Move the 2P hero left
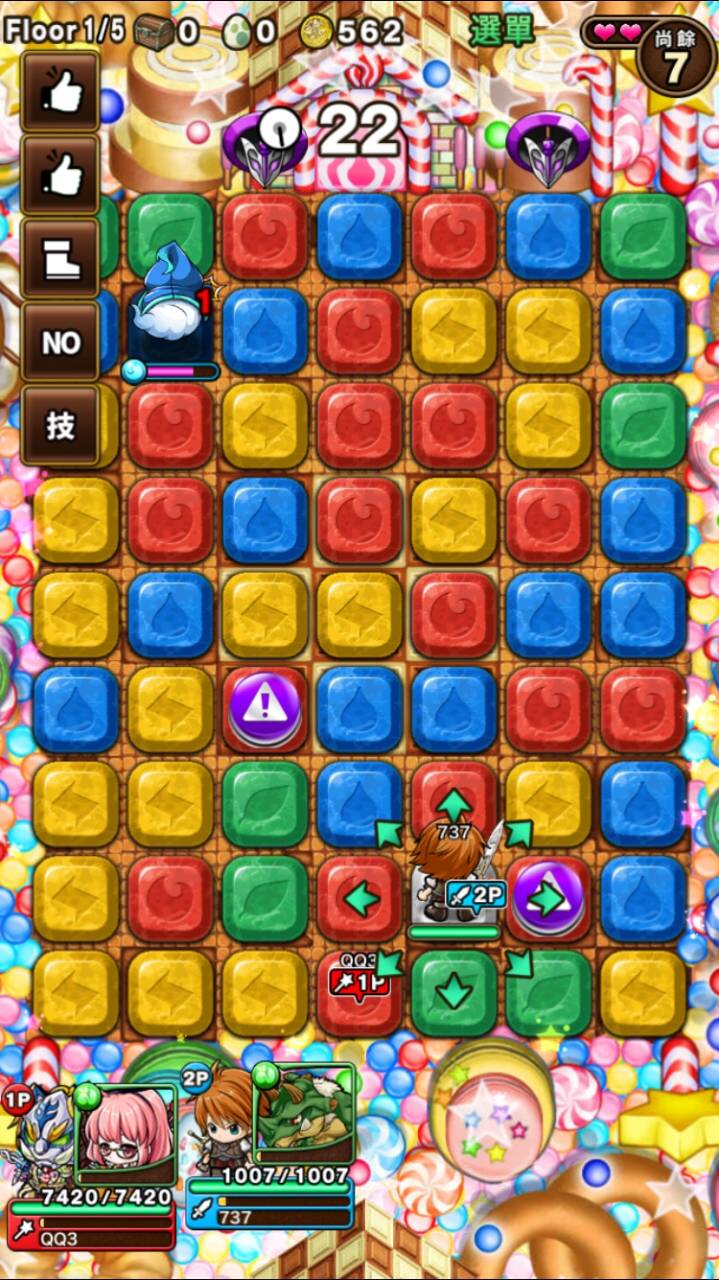 coord(359,898)
